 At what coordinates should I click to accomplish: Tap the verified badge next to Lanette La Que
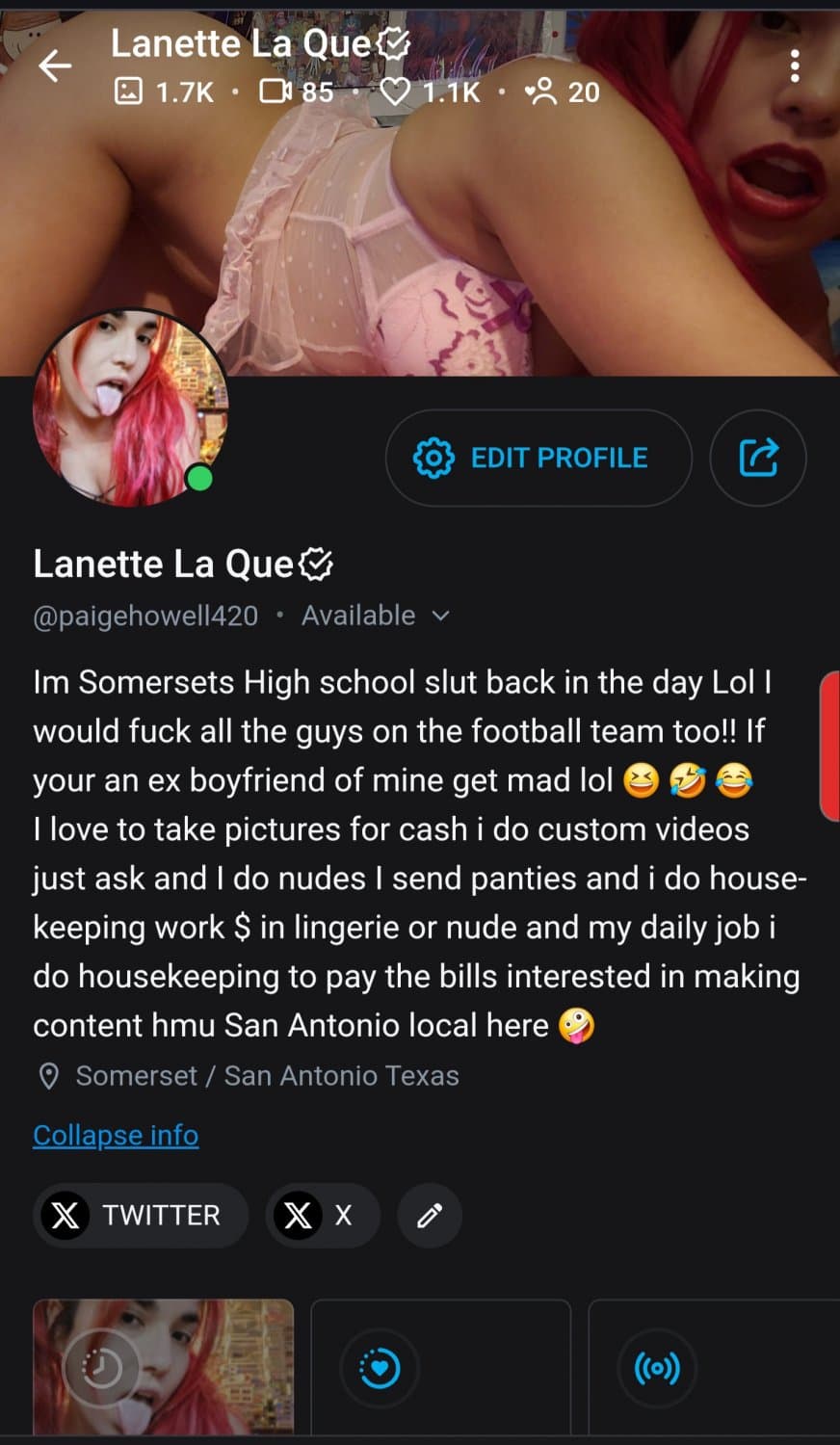point(318,564)
